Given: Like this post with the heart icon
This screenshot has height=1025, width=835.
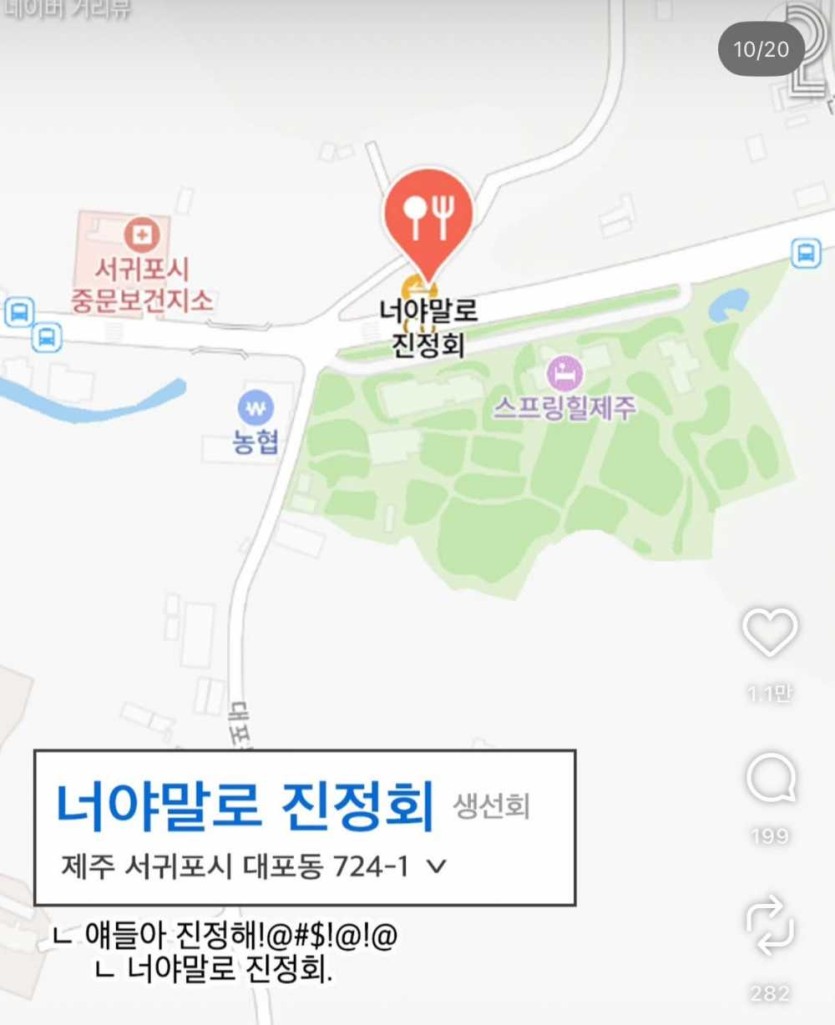Looking at the screenshot, I should (769, 632).
